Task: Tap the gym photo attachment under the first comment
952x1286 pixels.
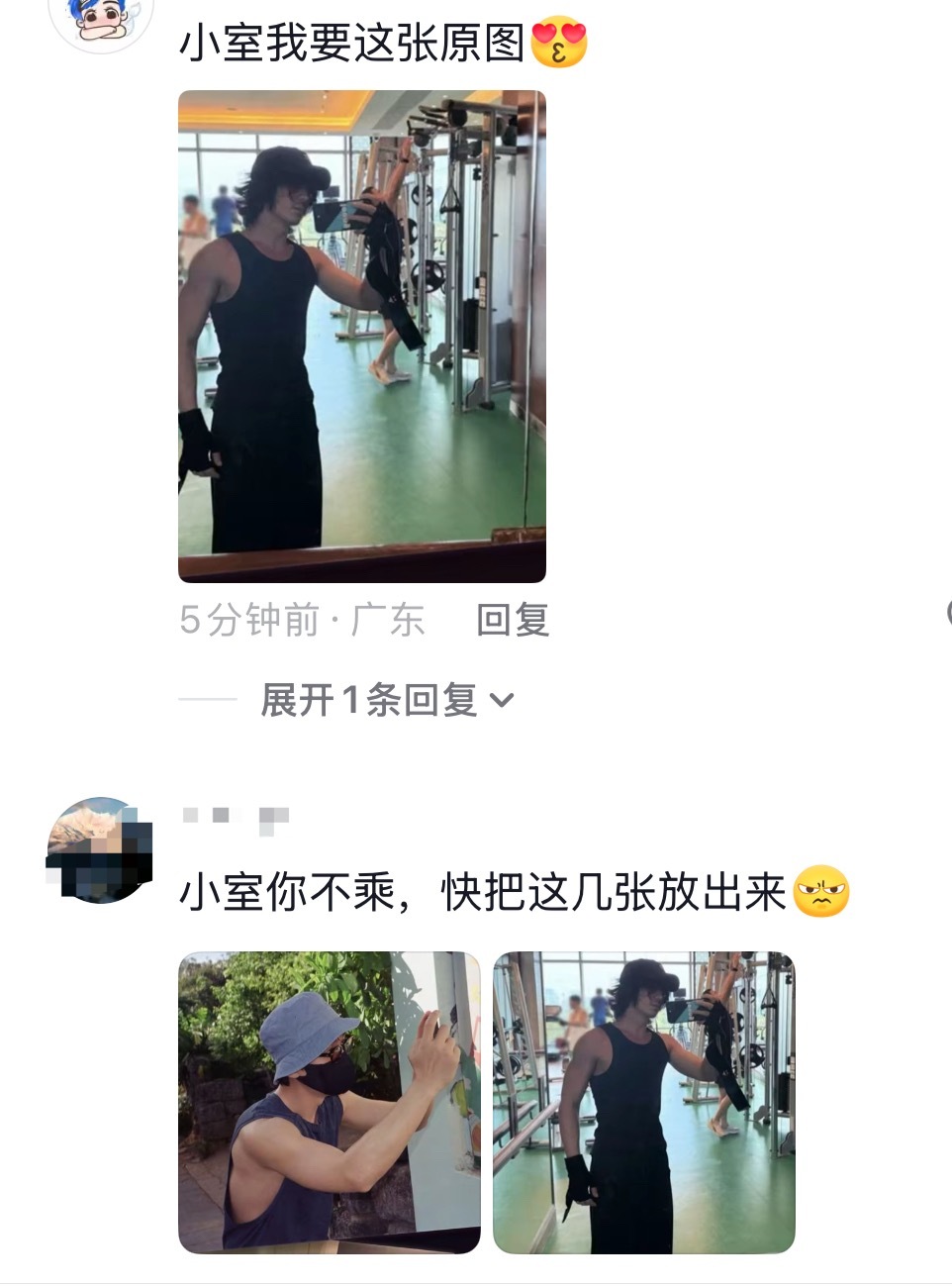Action: [361, 337]
